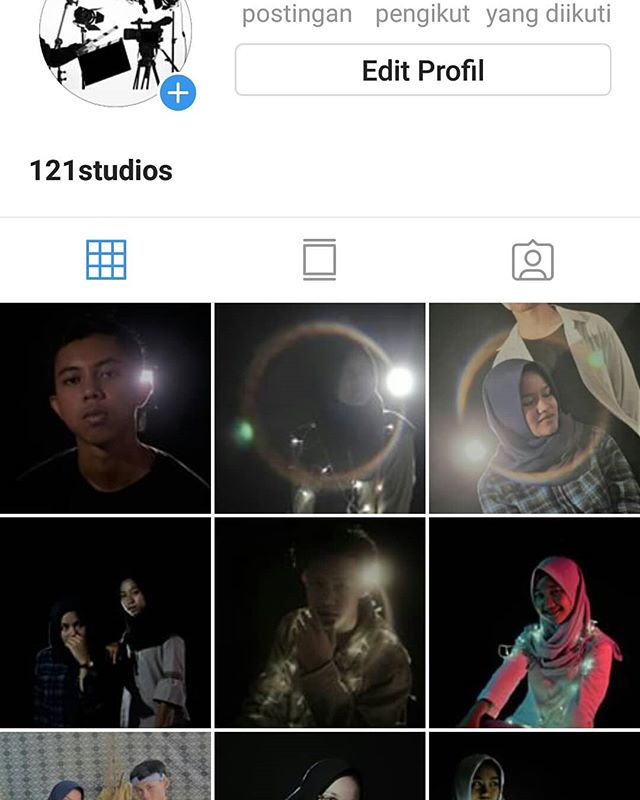The height and width of the screenshot is (800, 640).
Task: Open the post of the man in black shirt
Action: pyautogui.click(x=105, y=408)
